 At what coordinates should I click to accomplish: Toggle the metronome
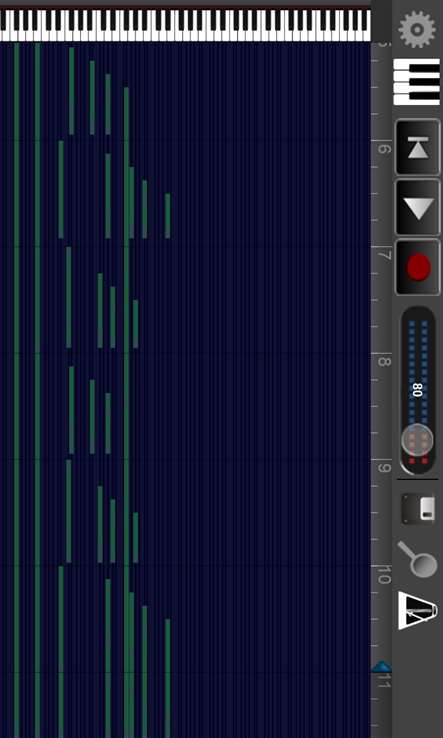pyautogui.click(x=418, y=610)
